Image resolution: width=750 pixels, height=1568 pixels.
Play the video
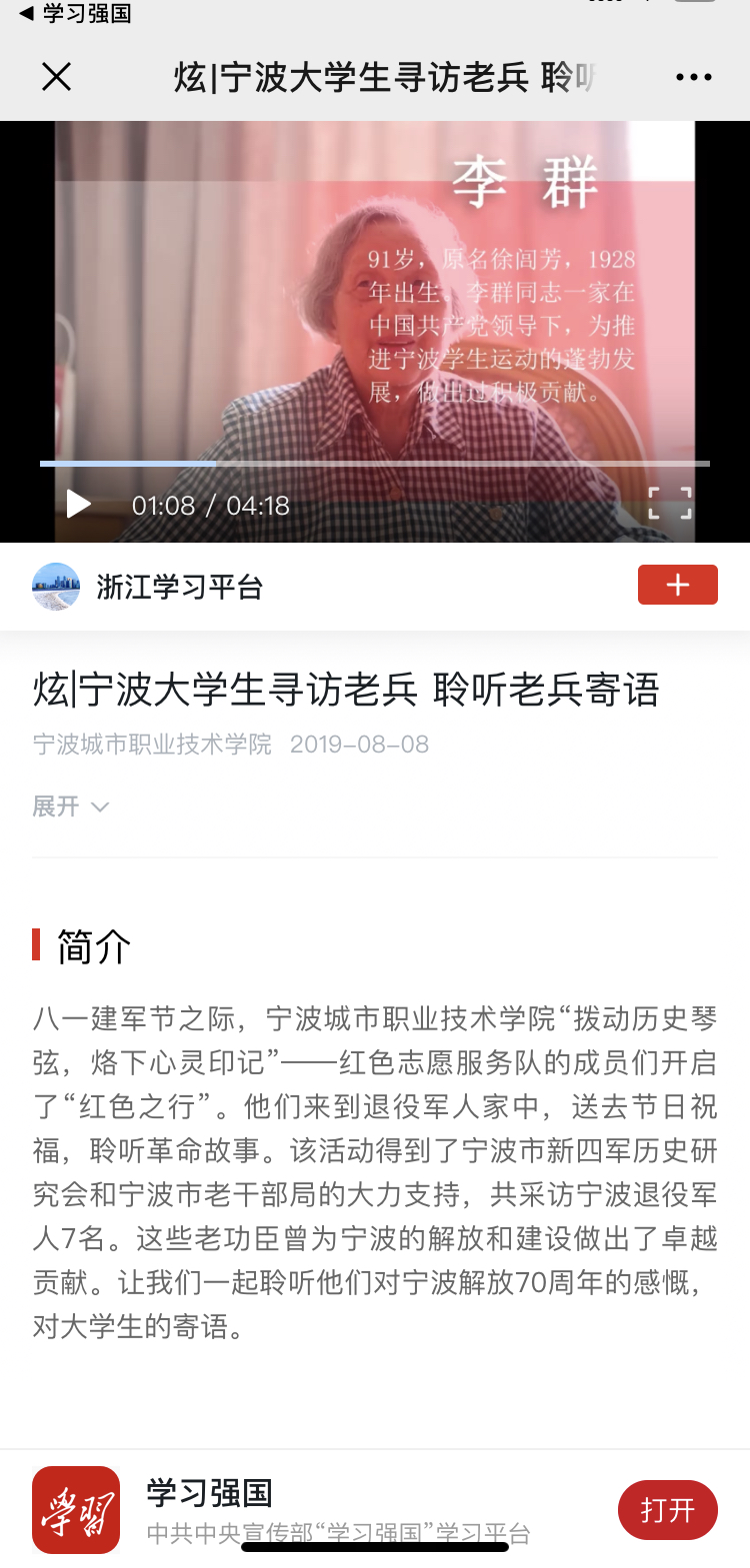(78, 505)
